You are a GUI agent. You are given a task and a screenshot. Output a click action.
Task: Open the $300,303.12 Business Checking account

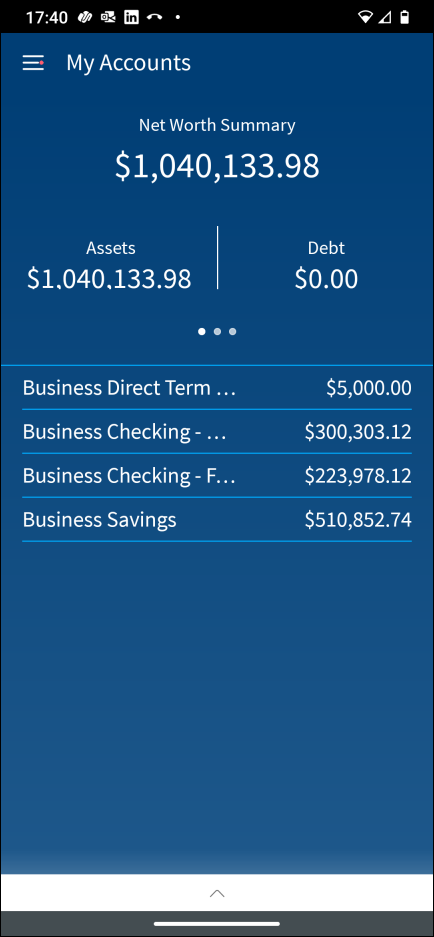[217, 431]
